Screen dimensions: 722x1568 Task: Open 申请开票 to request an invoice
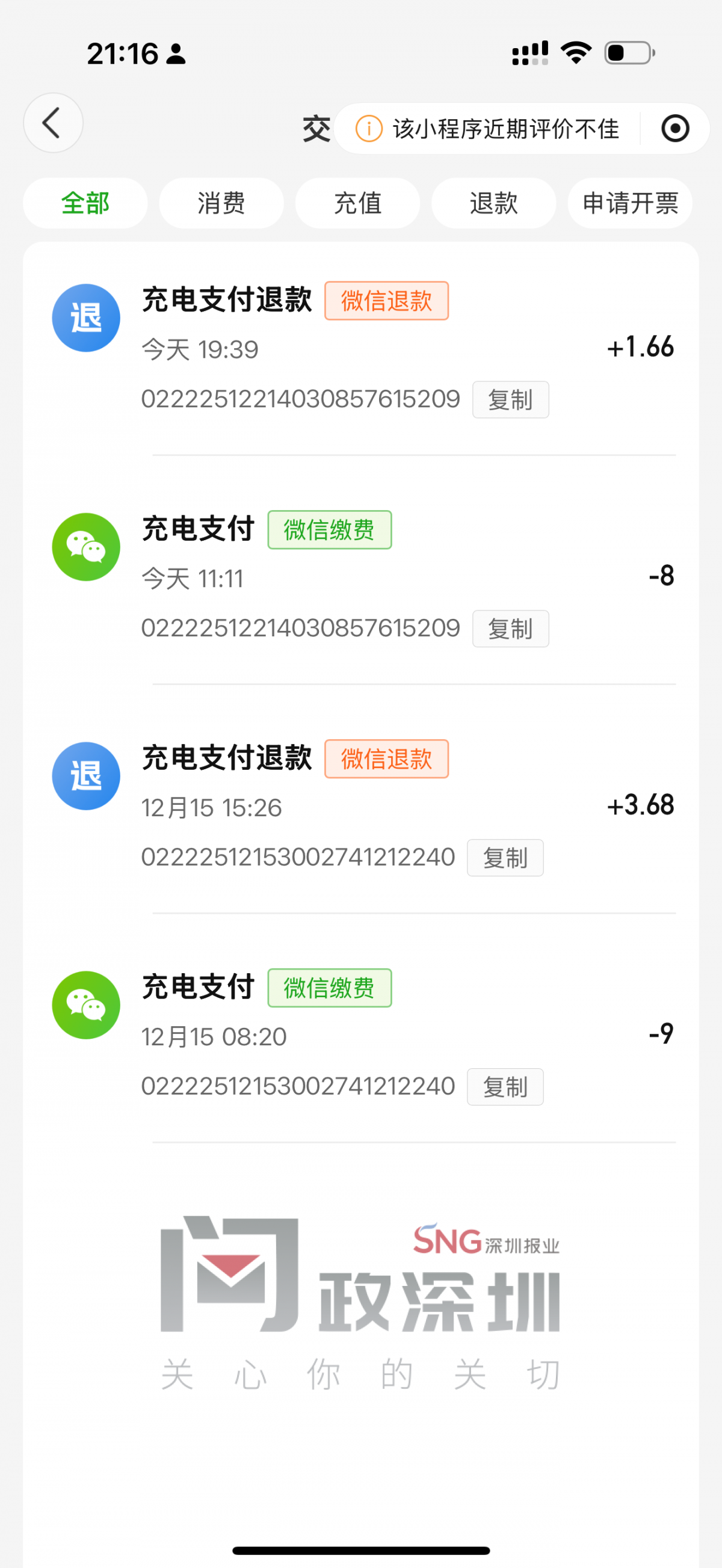pyautogui.click(x=630, y=203)
